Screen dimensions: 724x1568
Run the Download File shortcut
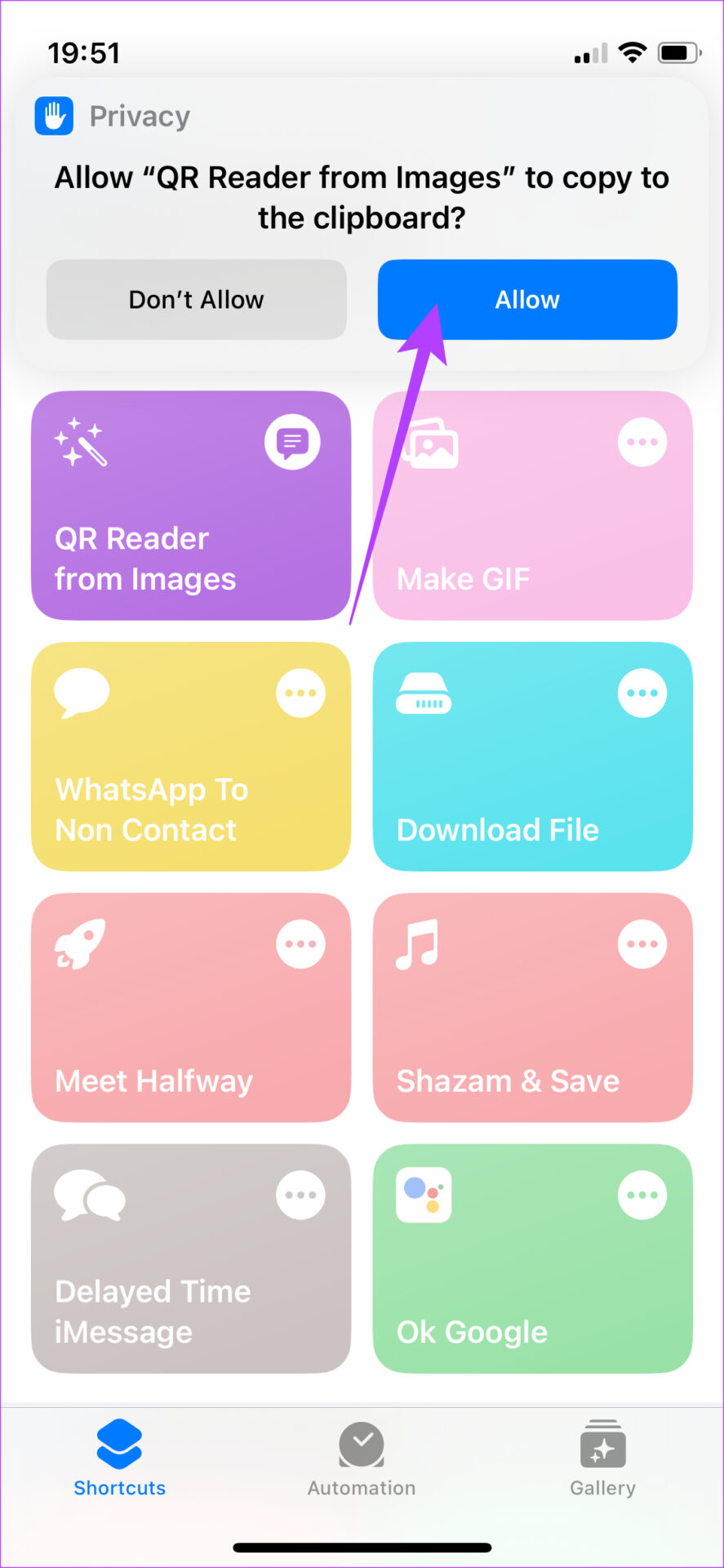point(533,756)
